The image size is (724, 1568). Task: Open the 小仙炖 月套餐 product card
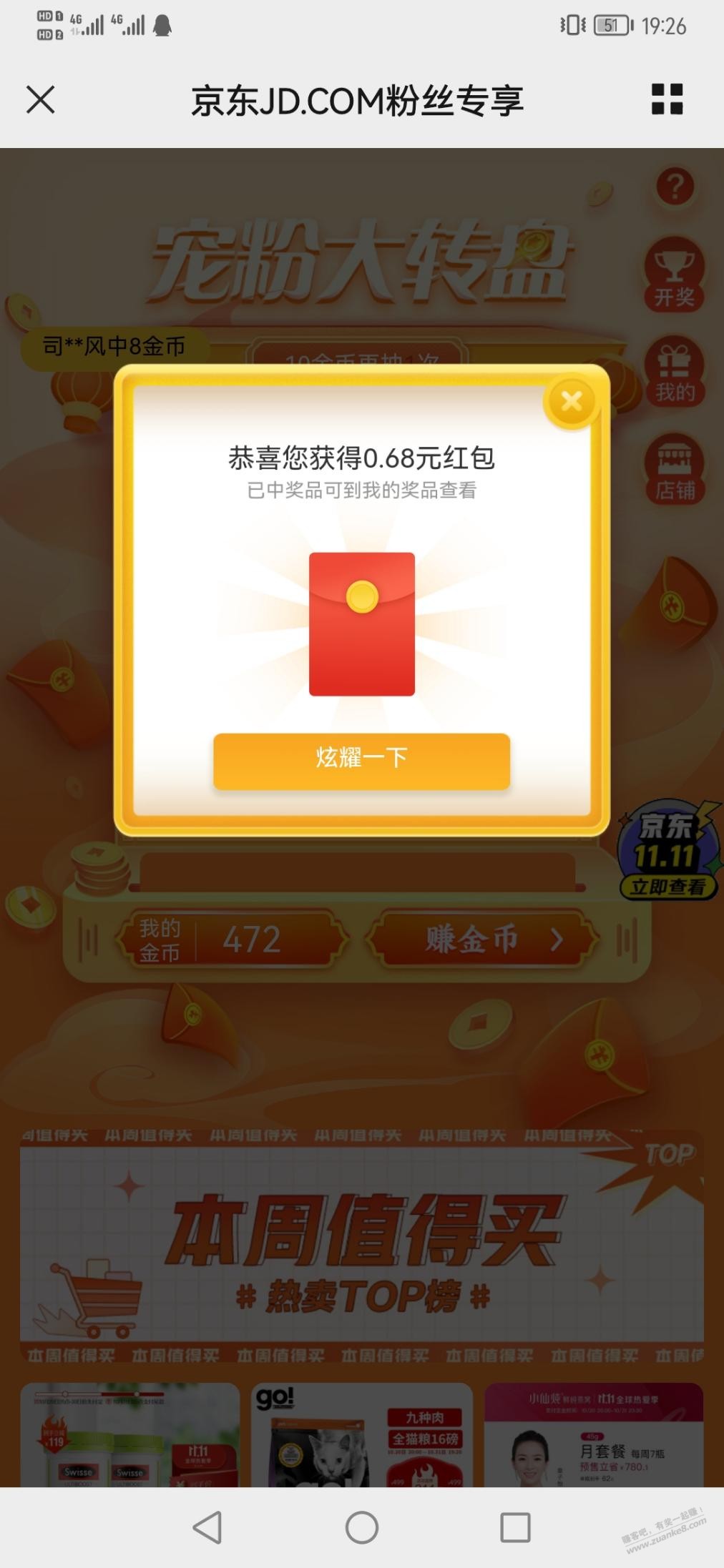pos(594,1436)
